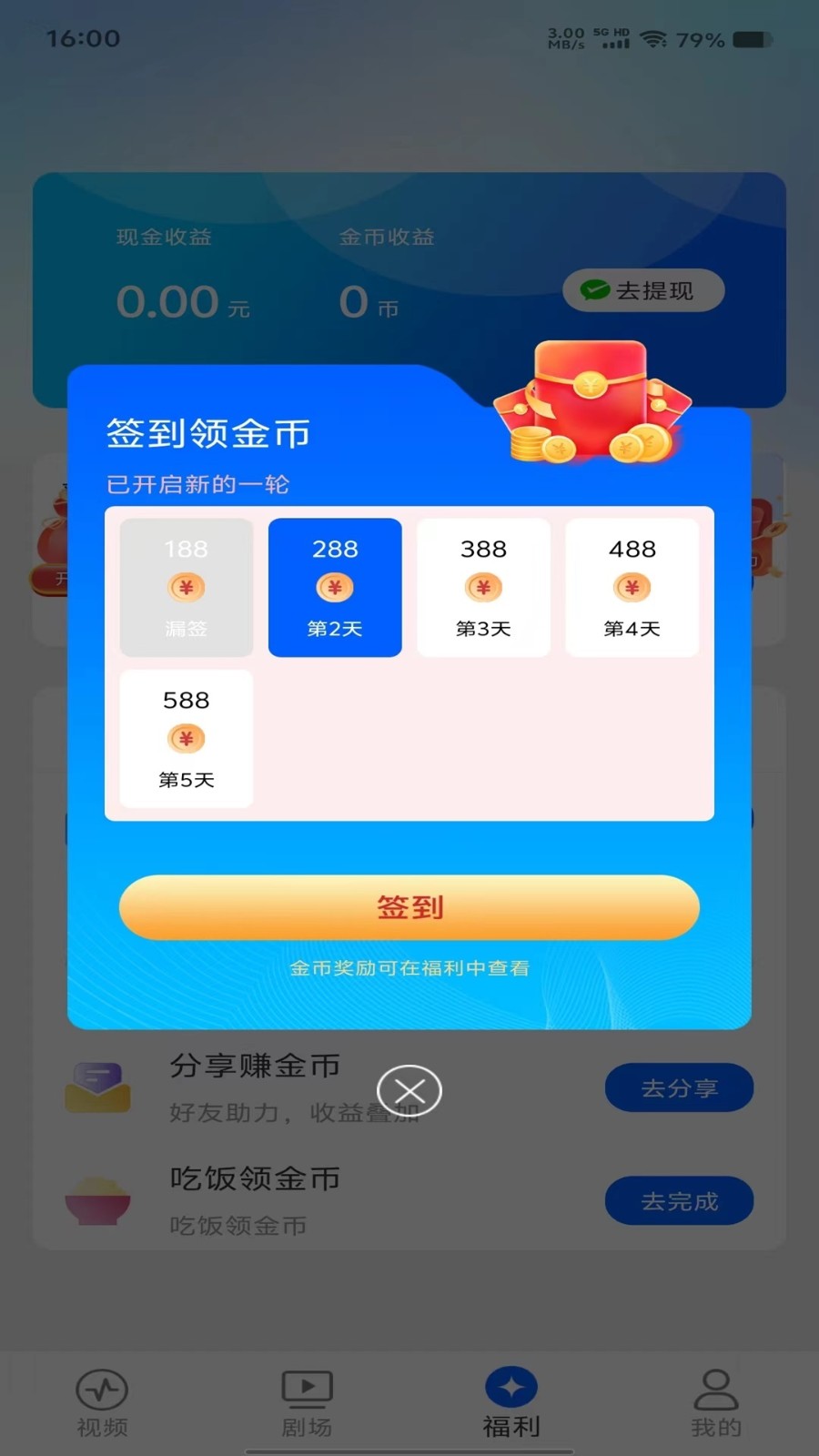Select the 288 coin day 2 tile
This screenshot has height=1456, width=819.
point(335,588)
